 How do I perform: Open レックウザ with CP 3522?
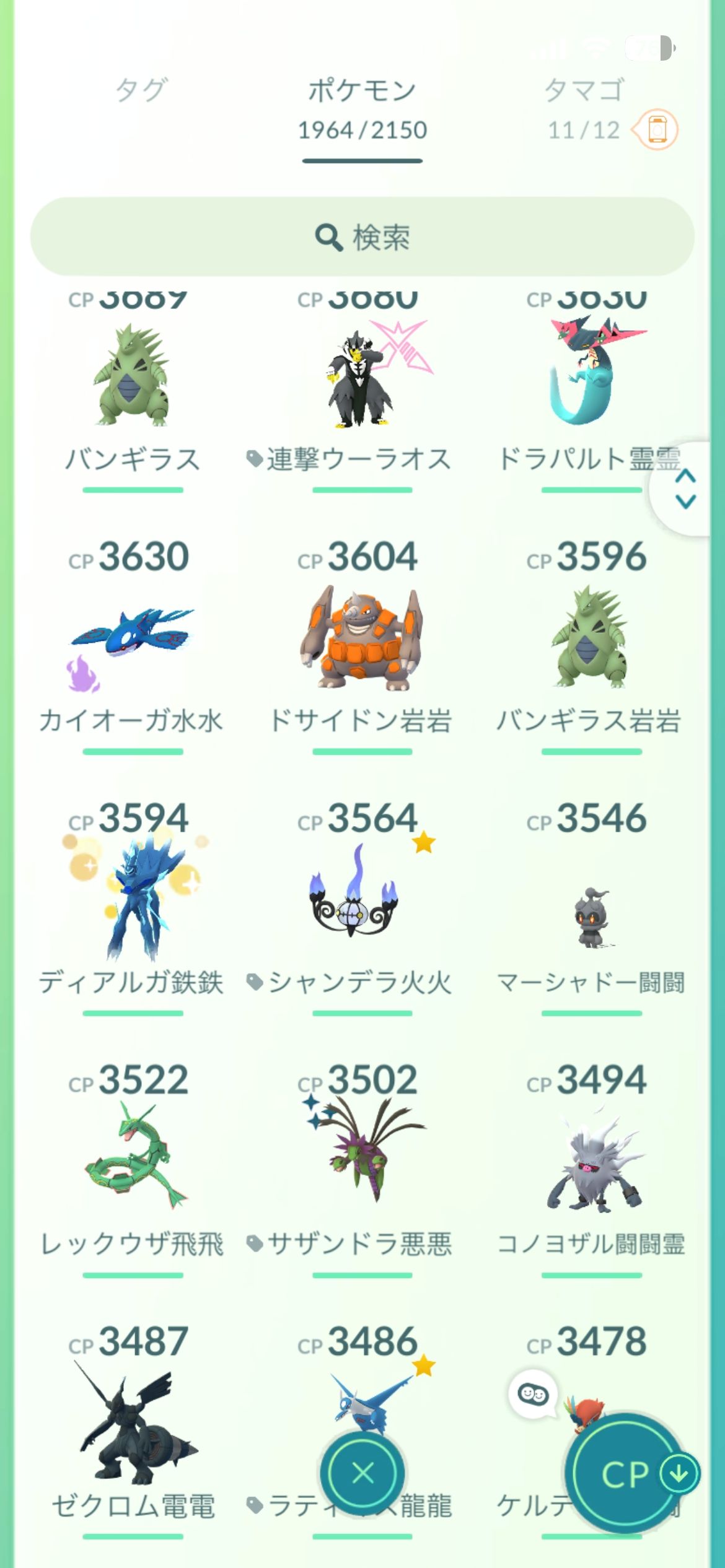[x=132, y=1158]
